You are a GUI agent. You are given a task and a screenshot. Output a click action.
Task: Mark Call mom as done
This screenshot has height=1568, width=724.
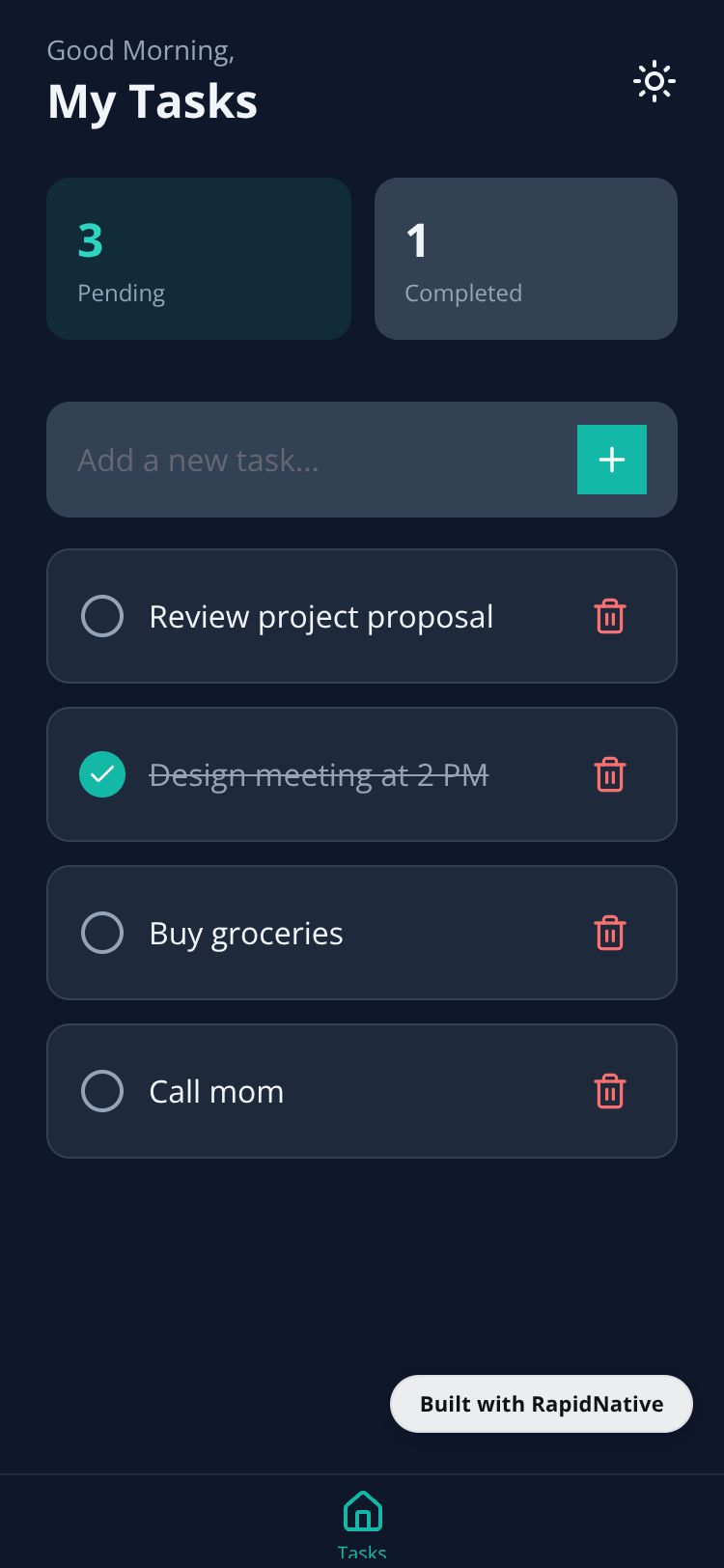click(x=102, y=1091)
